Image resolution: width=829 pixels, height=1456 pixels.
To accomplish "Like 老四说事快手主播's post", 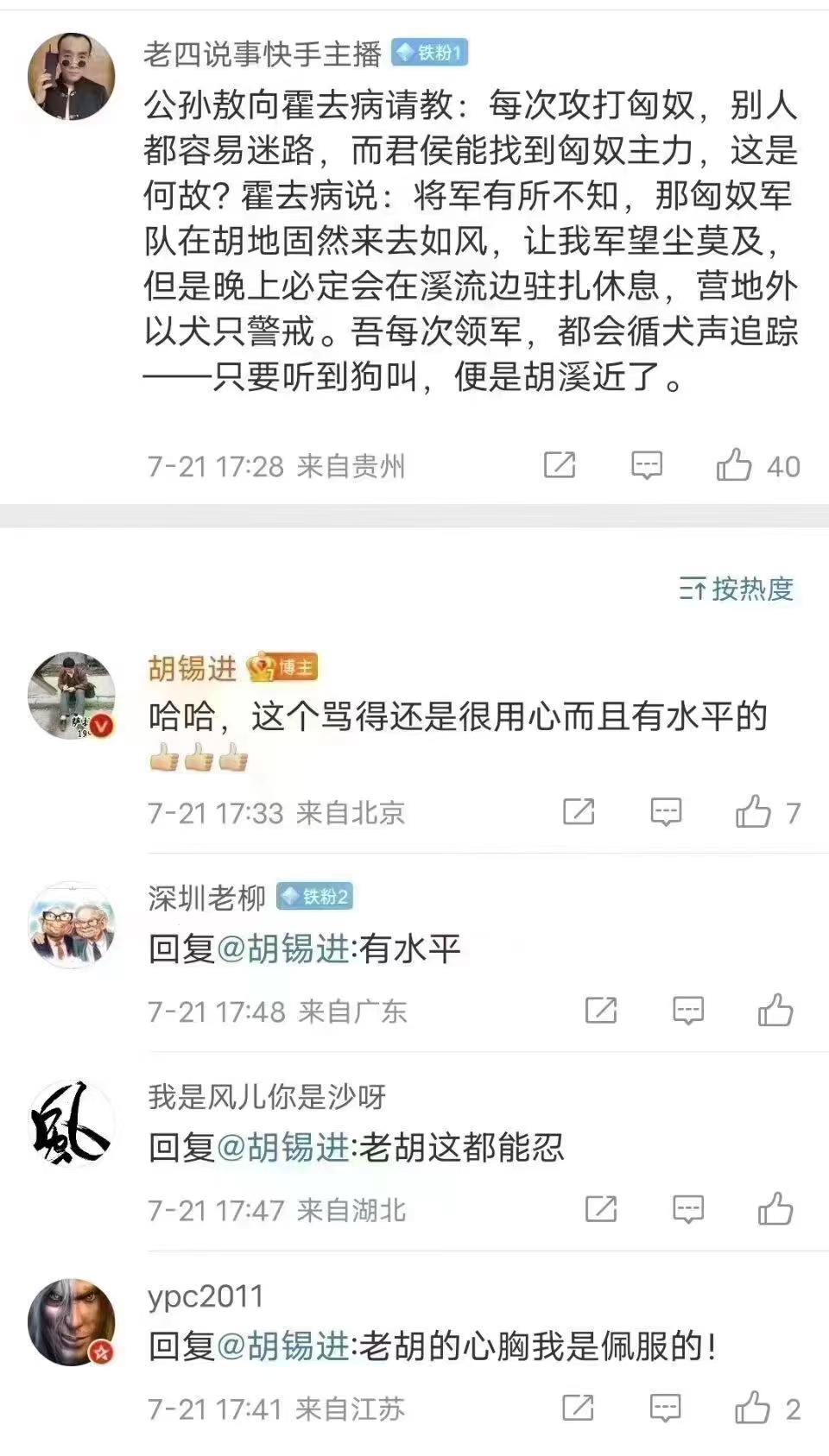I will pyautogui.click(x=734, y=465).
